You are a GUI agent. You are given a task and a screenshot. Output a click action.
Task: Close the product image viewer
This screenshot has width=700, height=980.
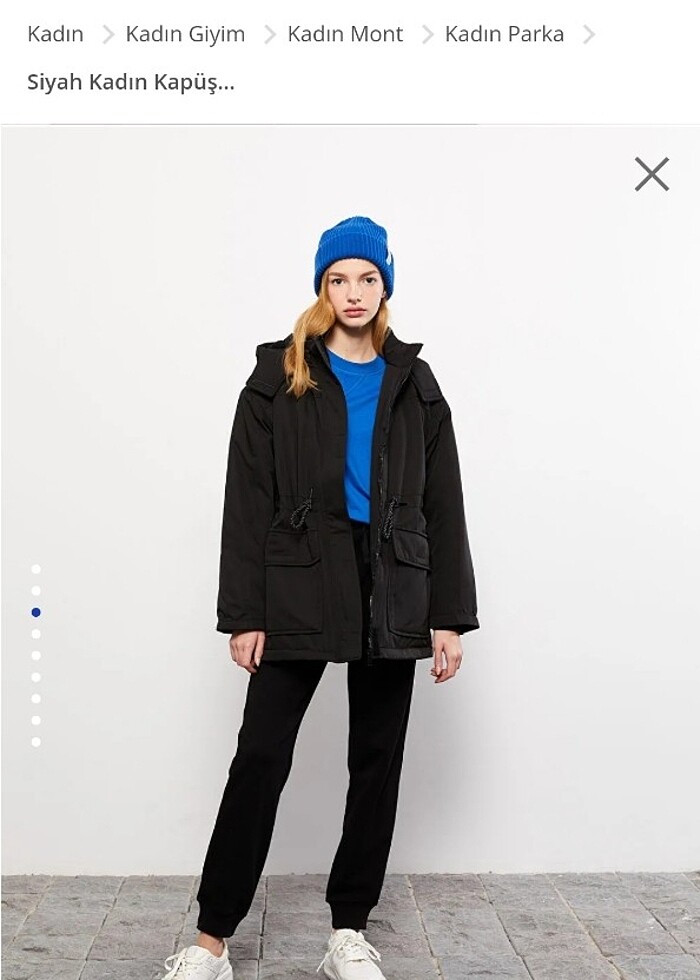click(x=651, y=174)
